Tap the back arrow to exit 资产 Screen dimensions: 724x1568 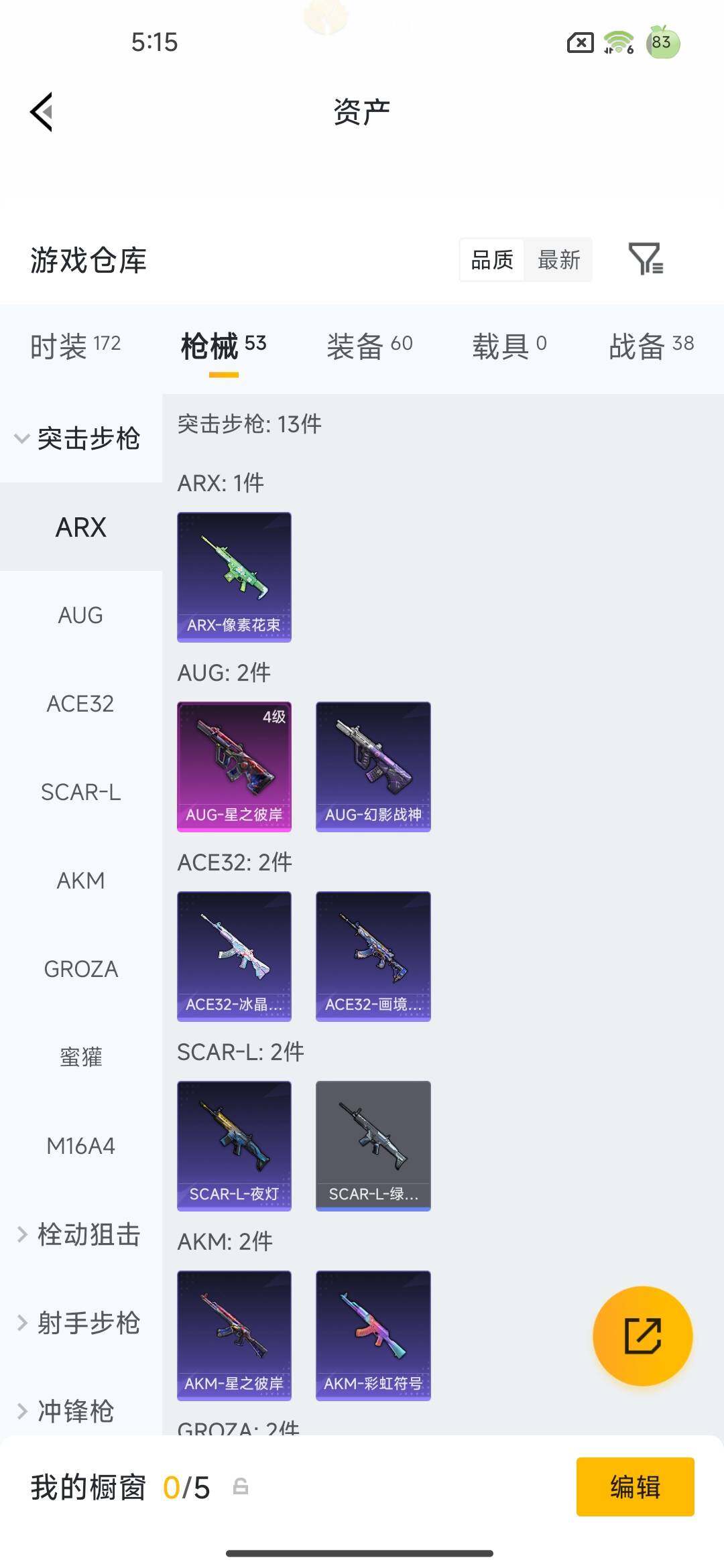pos(42,112)
